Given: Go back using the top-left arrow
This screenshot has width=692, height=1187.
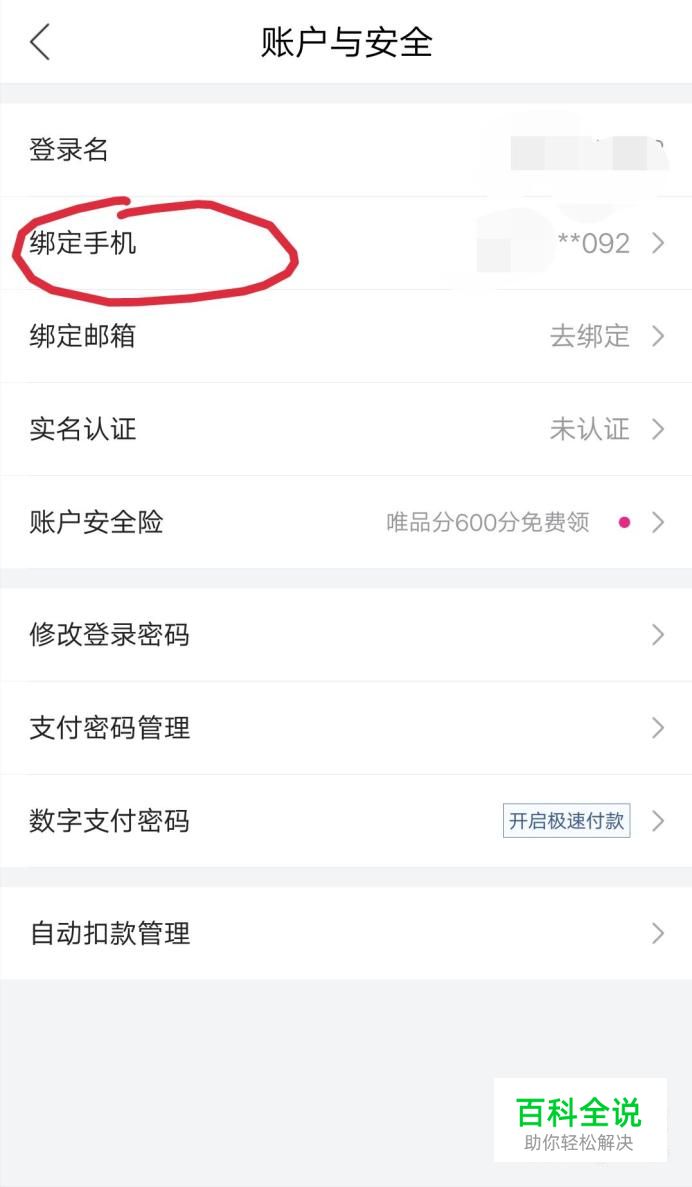Looking at the screenshot, I should coord(40,42).
